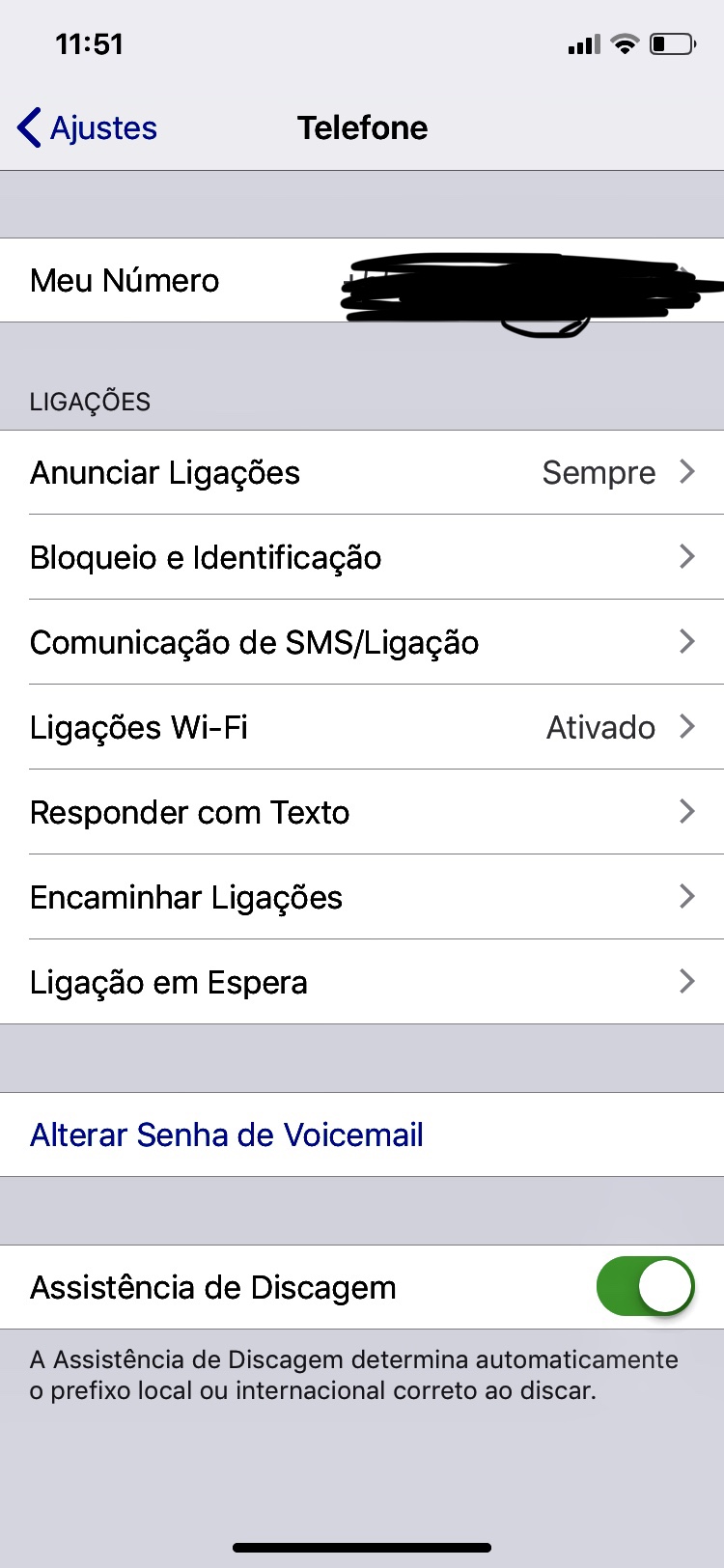Open Ligação em Espera
Screen dimensions: 724x1568
pos(362,983)
